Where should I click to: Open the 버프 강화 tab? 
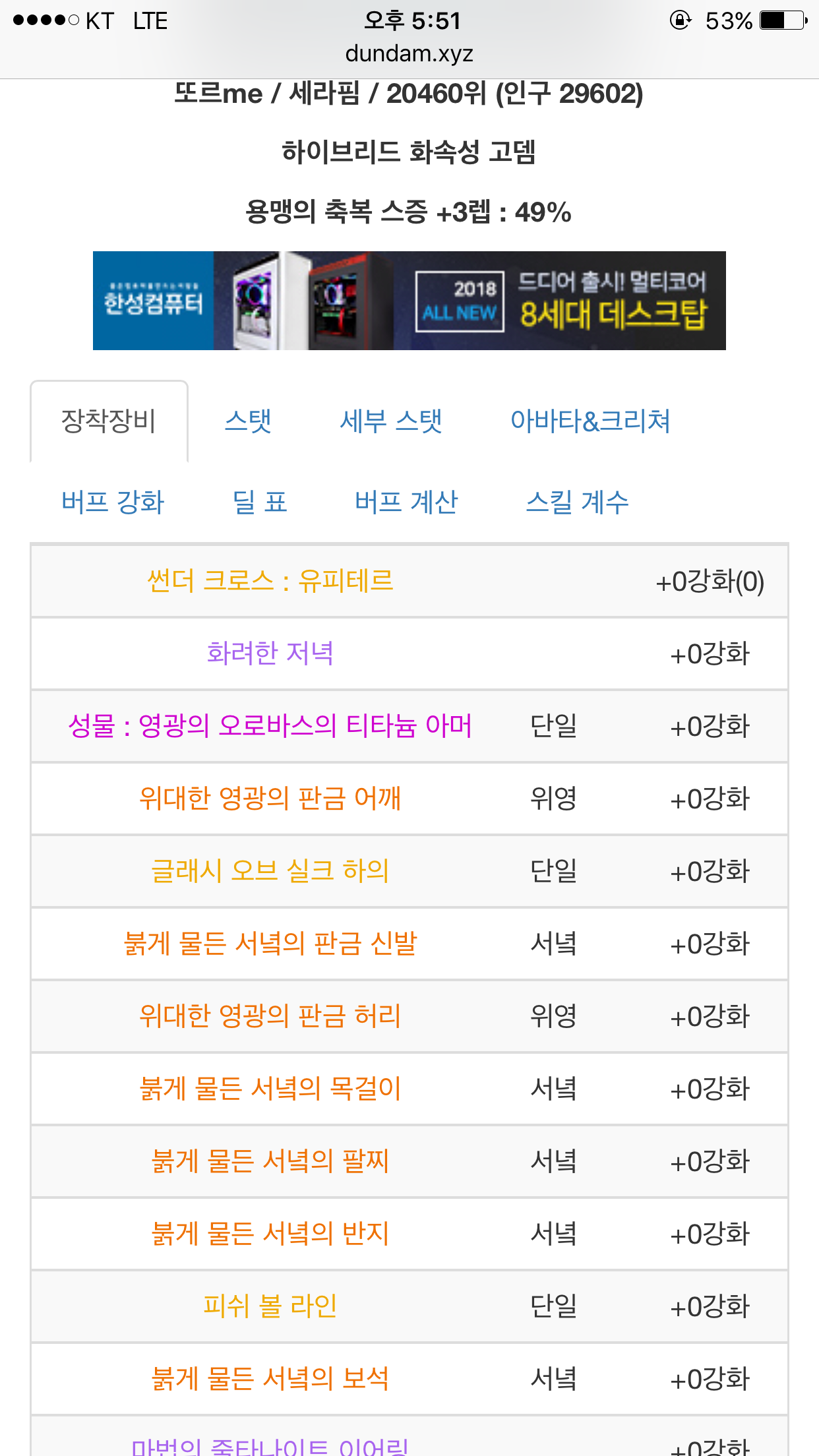tap(113, 502)
